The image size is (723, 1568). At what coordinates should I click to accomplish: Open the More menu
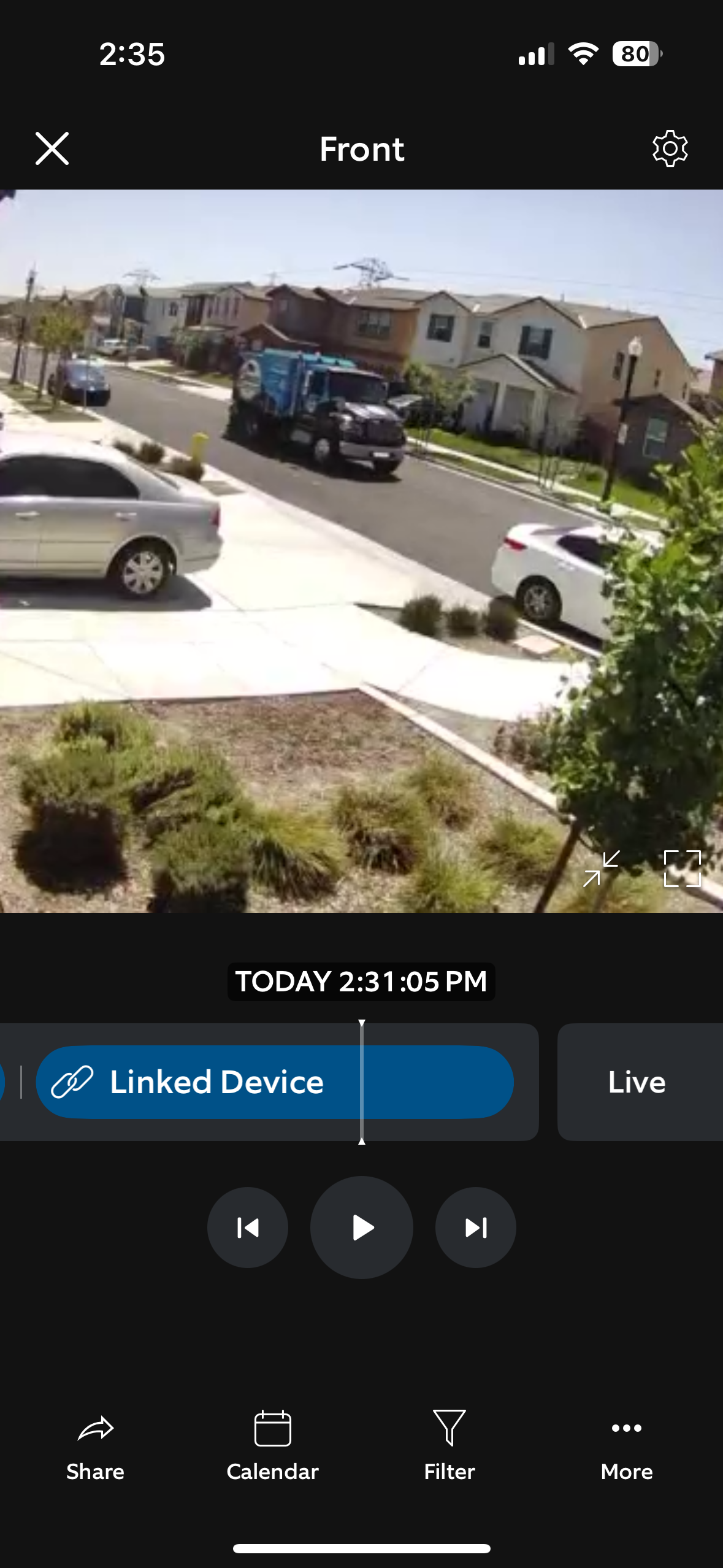pos(627,1447)
